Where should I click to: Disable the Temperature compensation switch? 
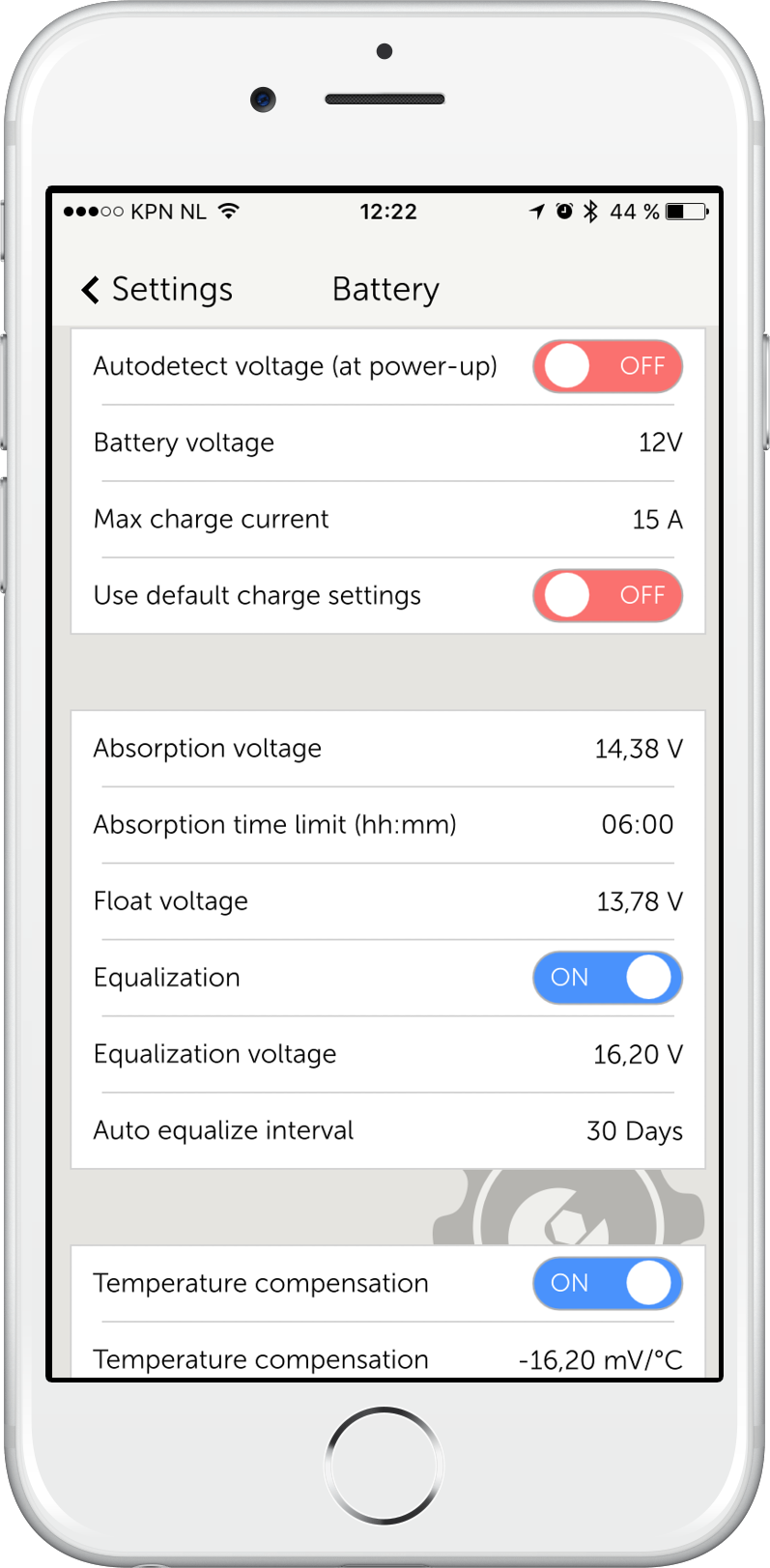pos(607,1283)
